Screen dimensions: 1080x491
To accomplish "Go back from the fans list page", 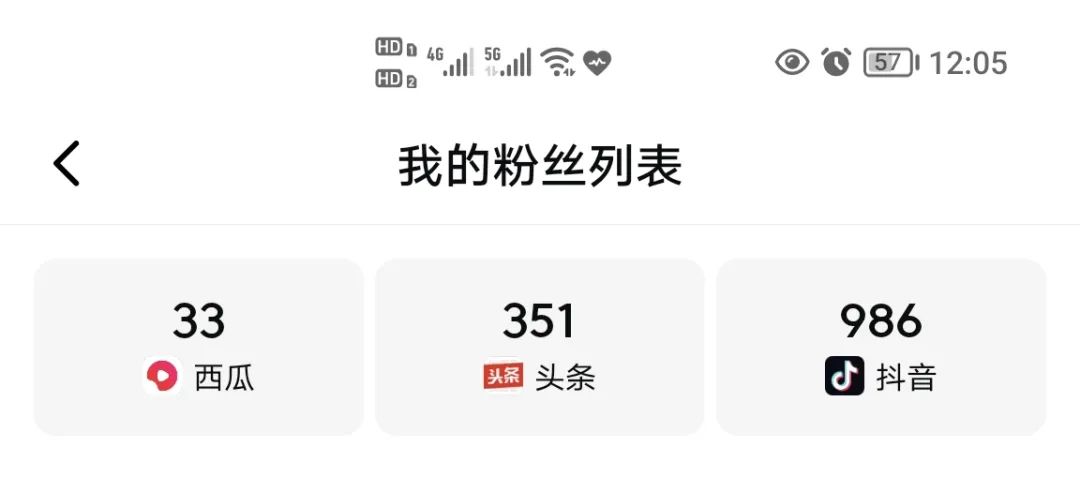I will pos(67,164).
